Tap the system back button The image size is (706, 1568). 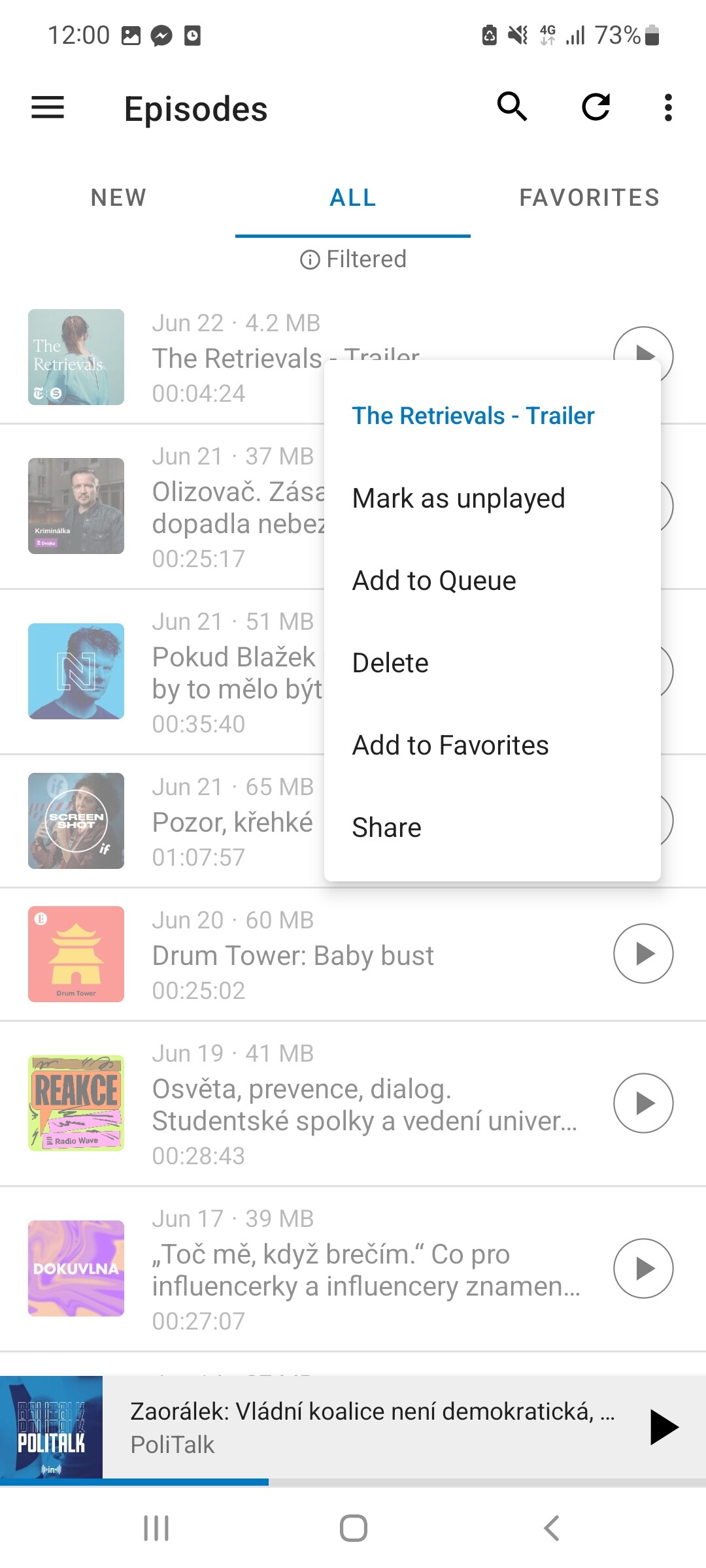(x=551, y=1528)
